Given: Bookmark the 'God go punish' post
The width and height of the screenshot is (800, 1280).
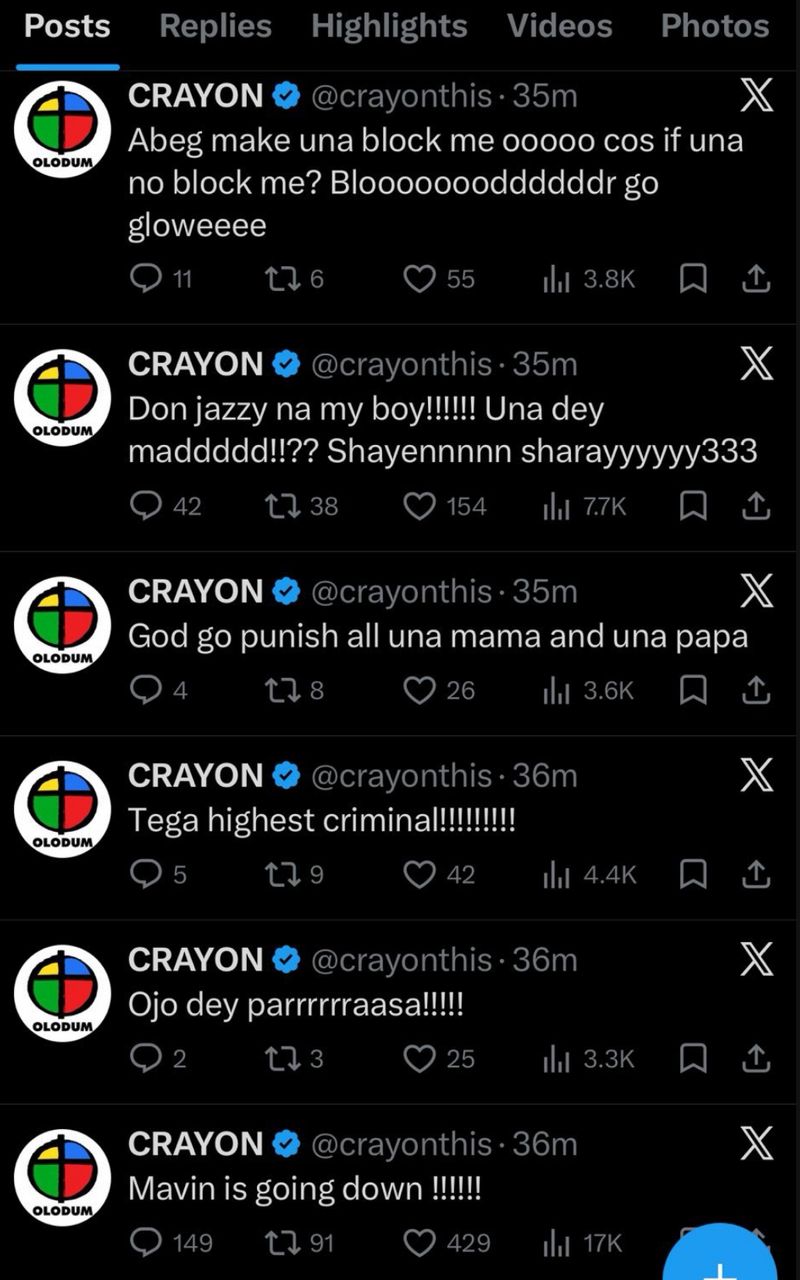Looking at the screenshot, I should (692, 691).
